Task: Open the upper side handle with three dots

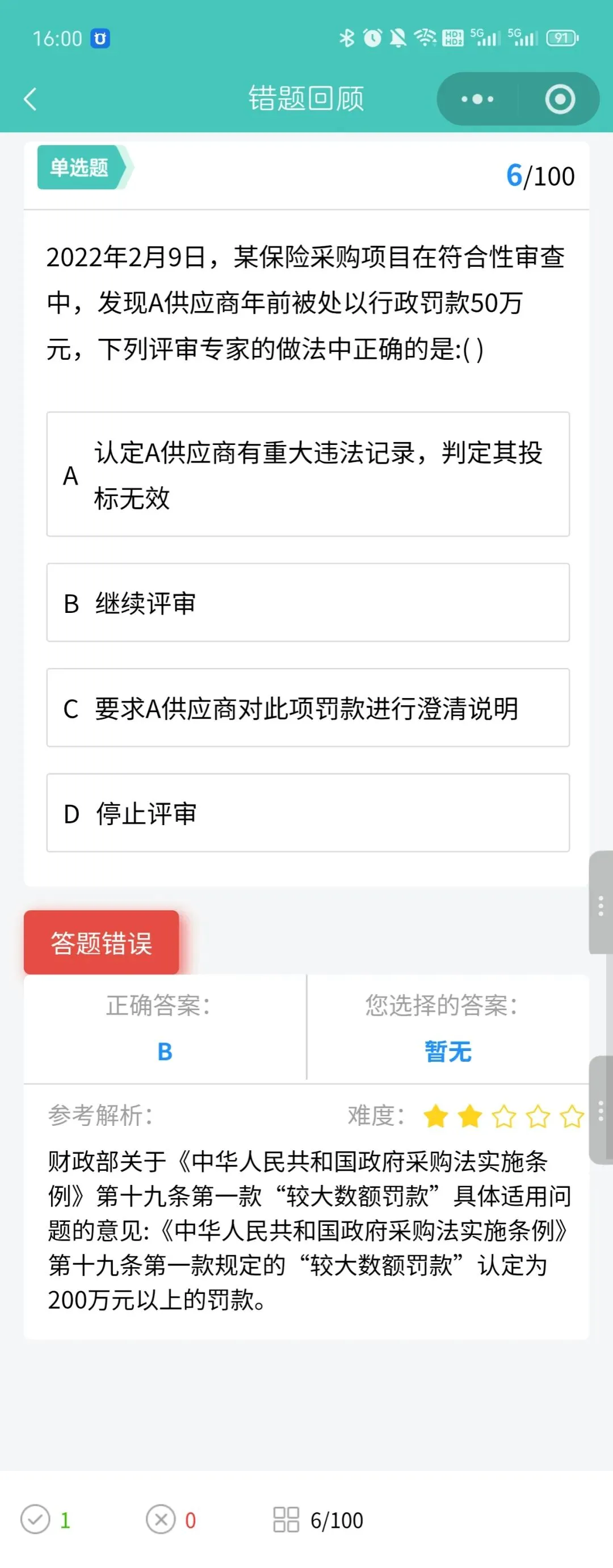Action: tap(601, 903)
